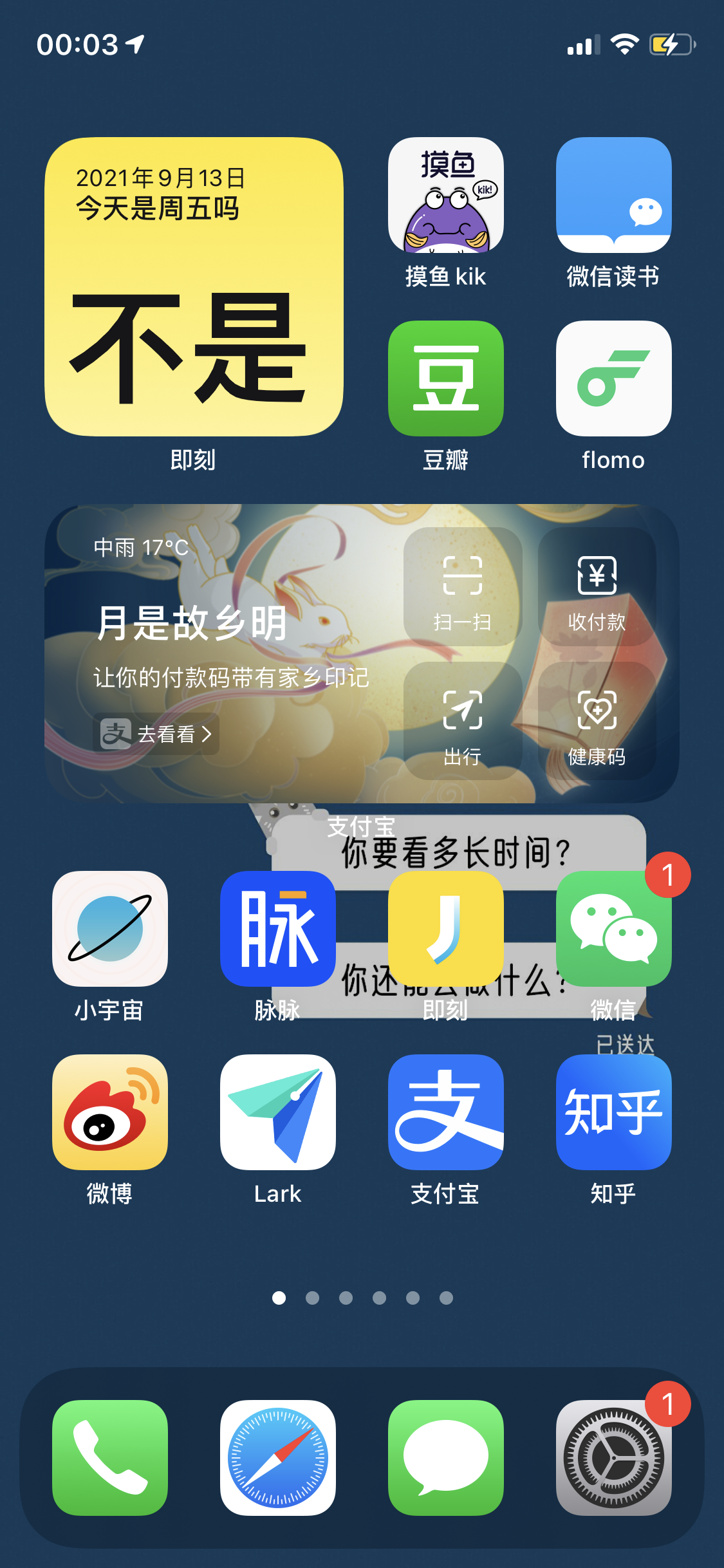
Task: Tap 扫一扫 in Alipay widget
Action: (x=462, y=587)
